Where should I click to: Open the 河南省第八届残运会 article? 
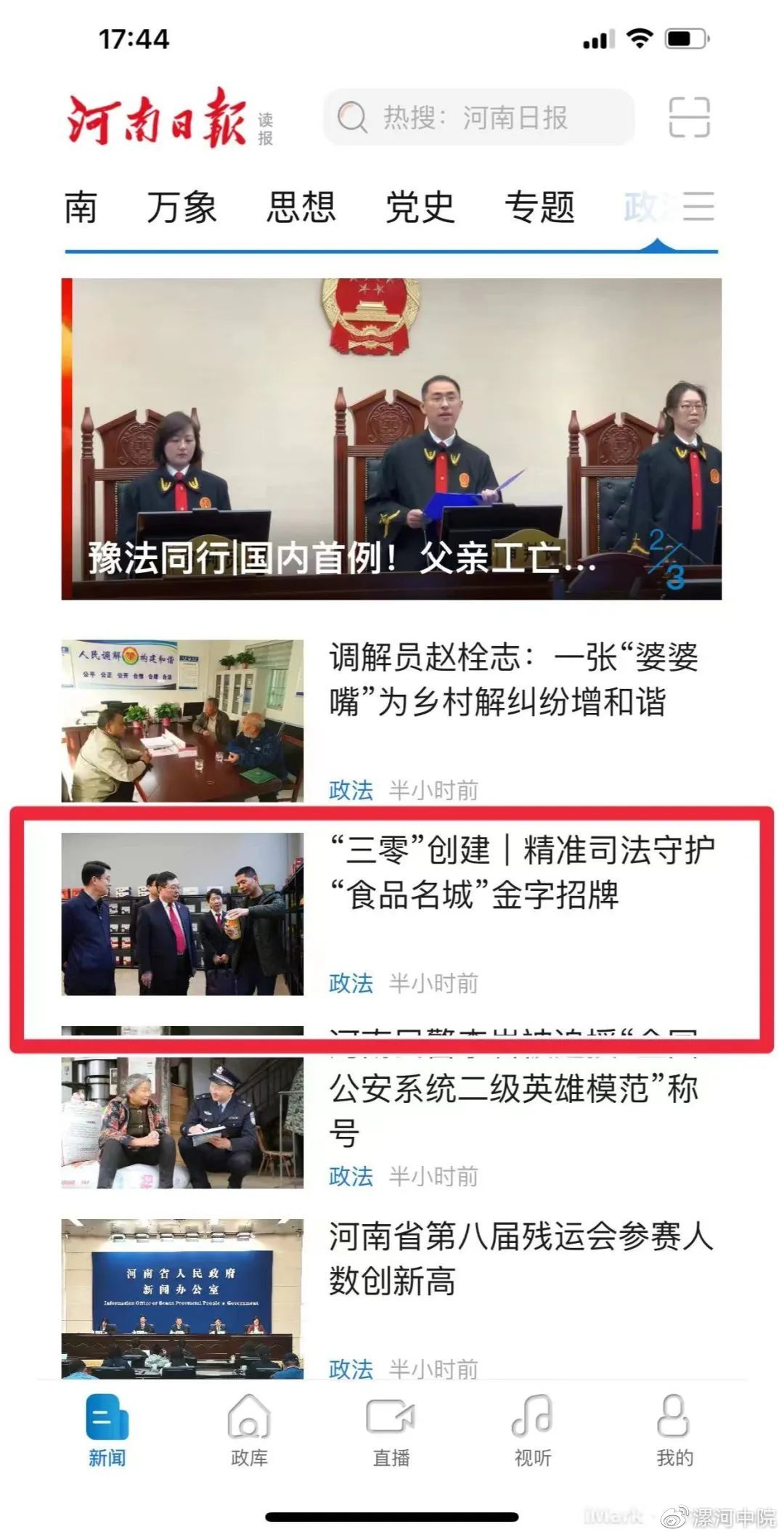click(x=391, y=1299)
